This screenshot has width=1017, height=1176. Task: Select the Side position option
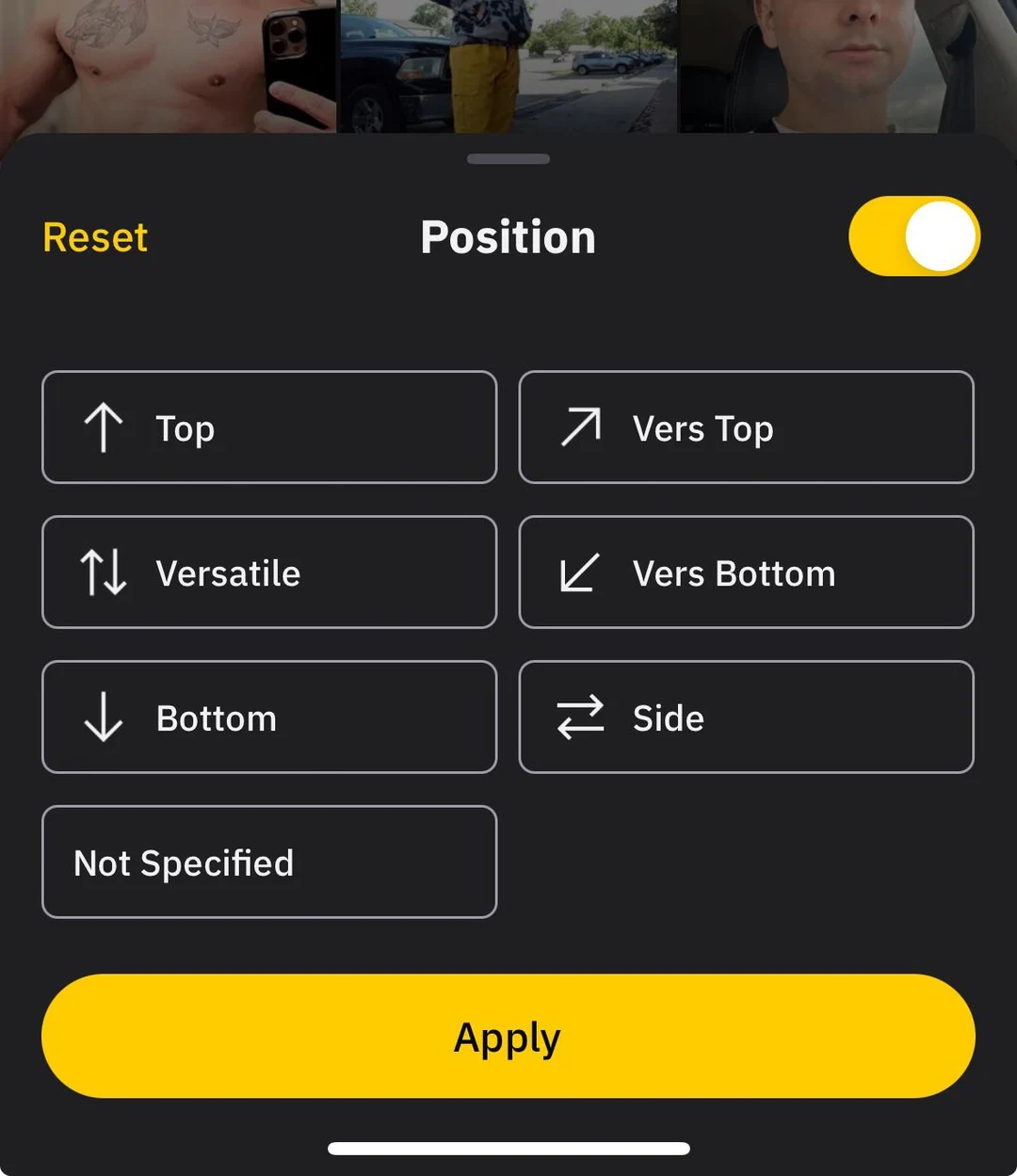(x=746, y=717)
